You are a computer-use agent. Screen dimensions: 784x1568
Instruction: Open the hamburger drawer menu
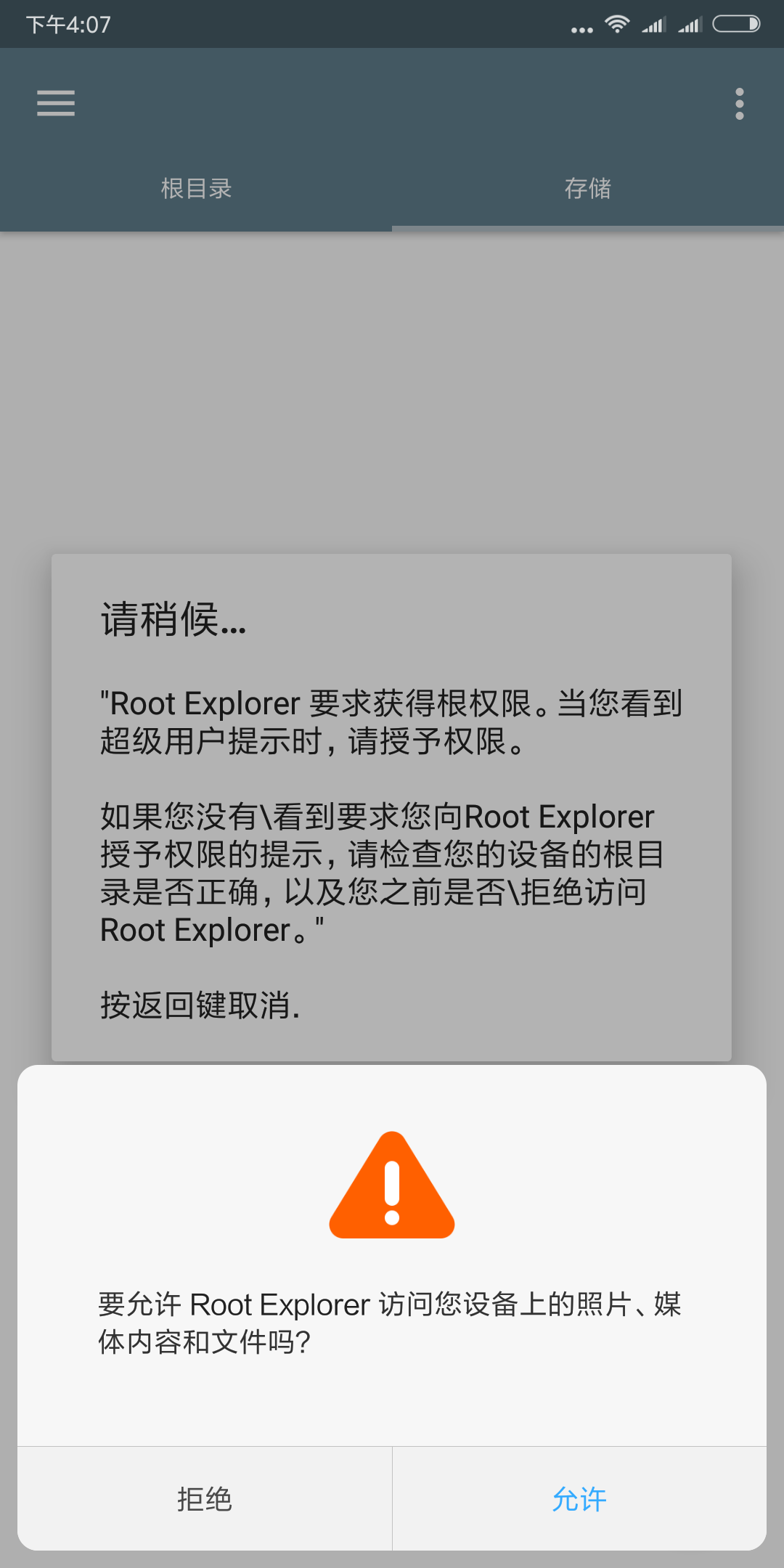click(56, 103)
